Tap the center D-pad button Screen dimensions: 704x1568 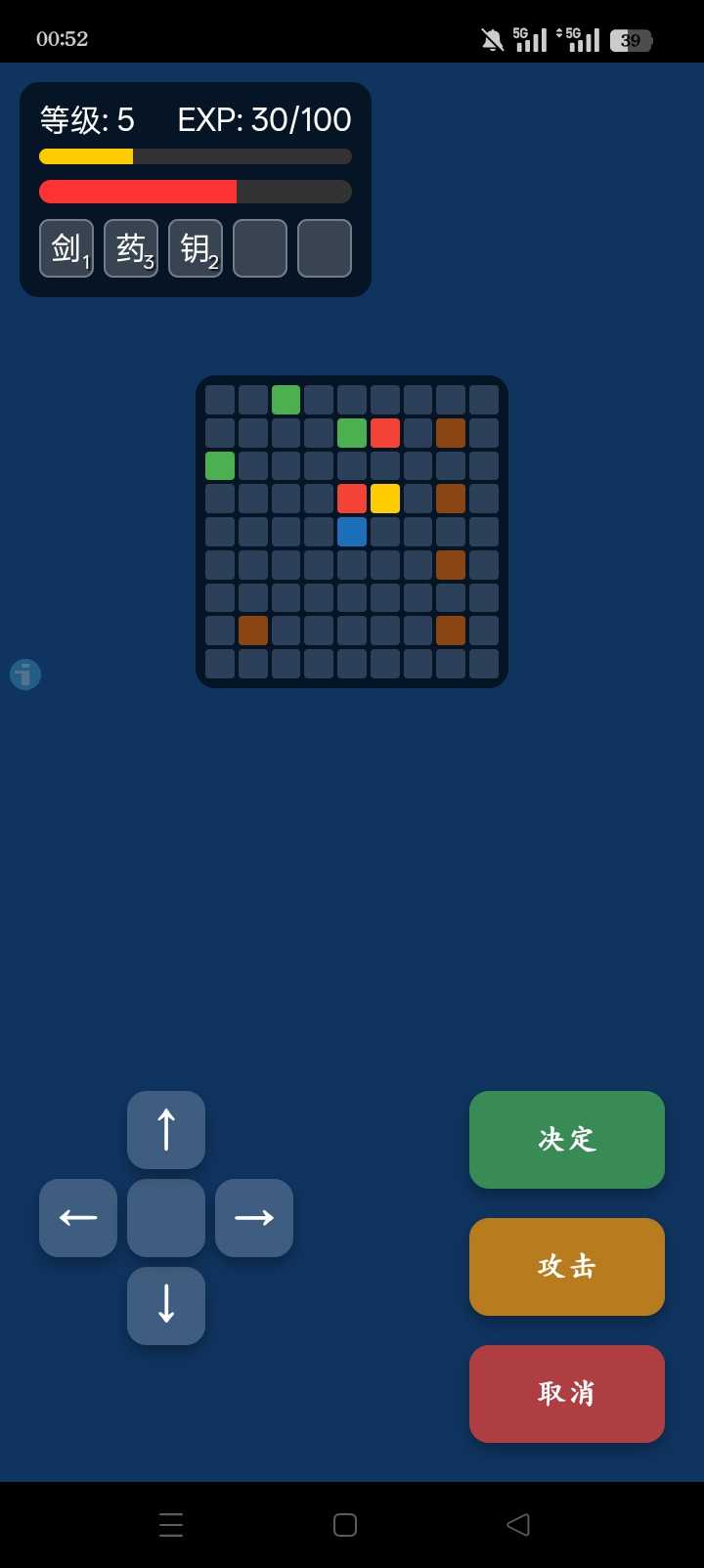pos(166,1217)
